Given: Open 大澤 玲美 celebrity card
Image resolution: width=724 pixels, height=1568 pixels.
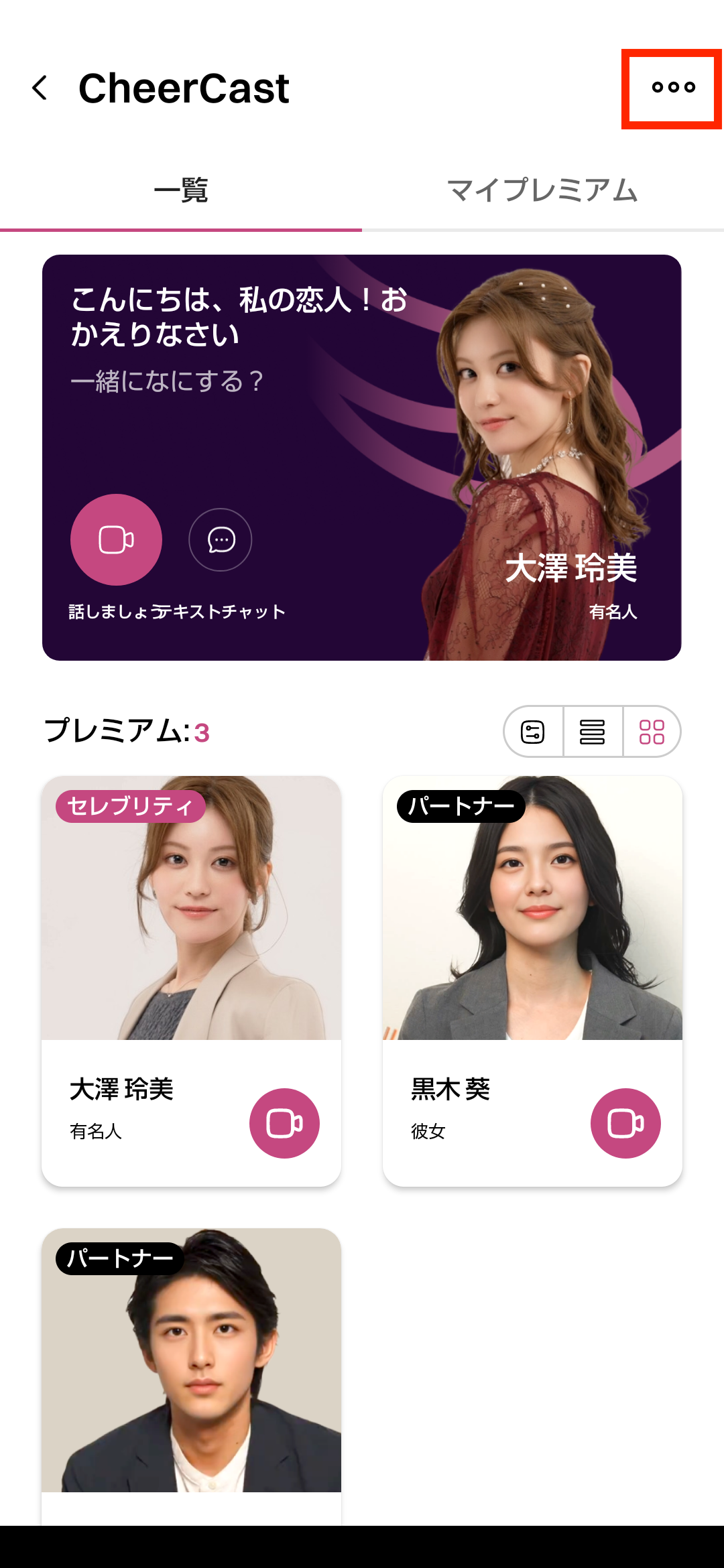Looking at the screenshot, I should (x=191, y=938).
